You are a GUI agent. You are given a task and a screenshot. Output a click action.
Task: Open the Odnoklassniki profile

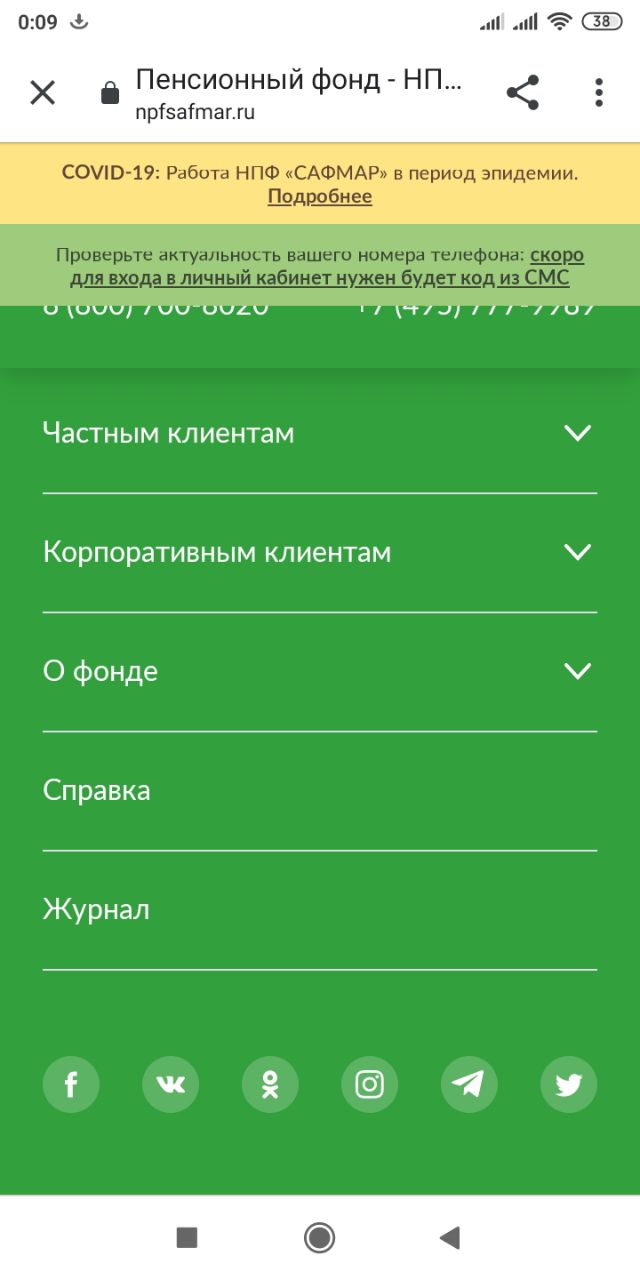tap(270, 1085)
